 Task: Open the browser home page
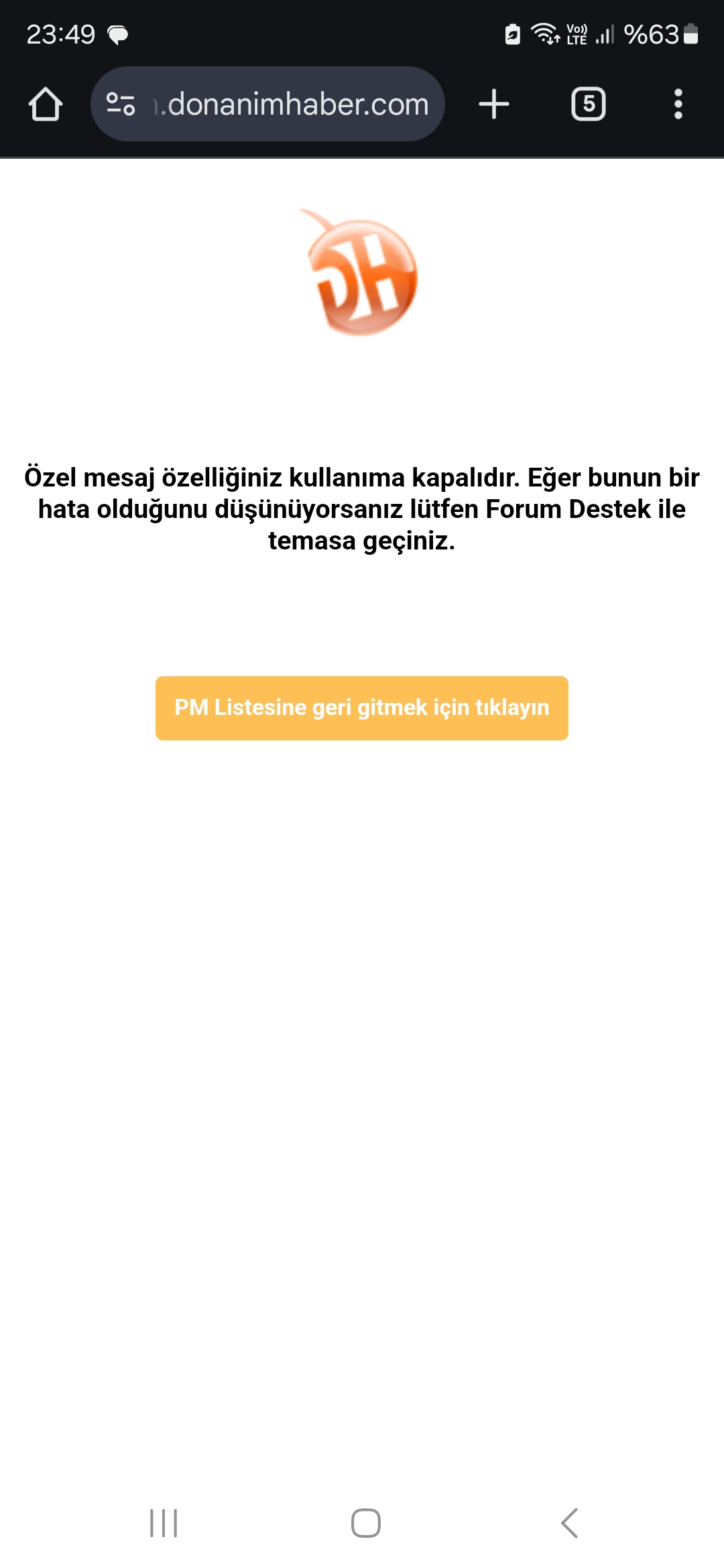pyautogui.click(x=46, y=105)
